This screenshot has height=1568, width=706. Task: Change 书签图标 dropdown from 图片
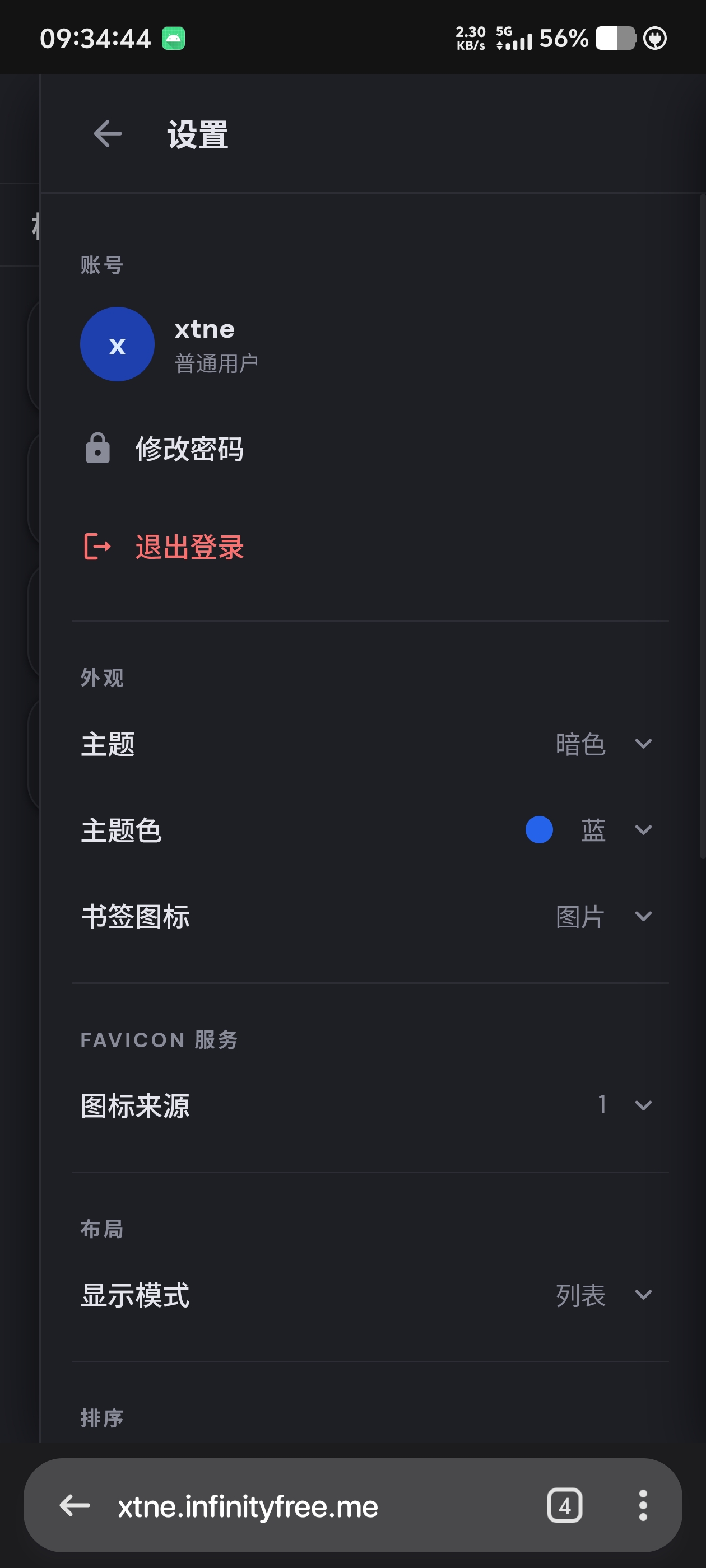(x=603, y=917)
